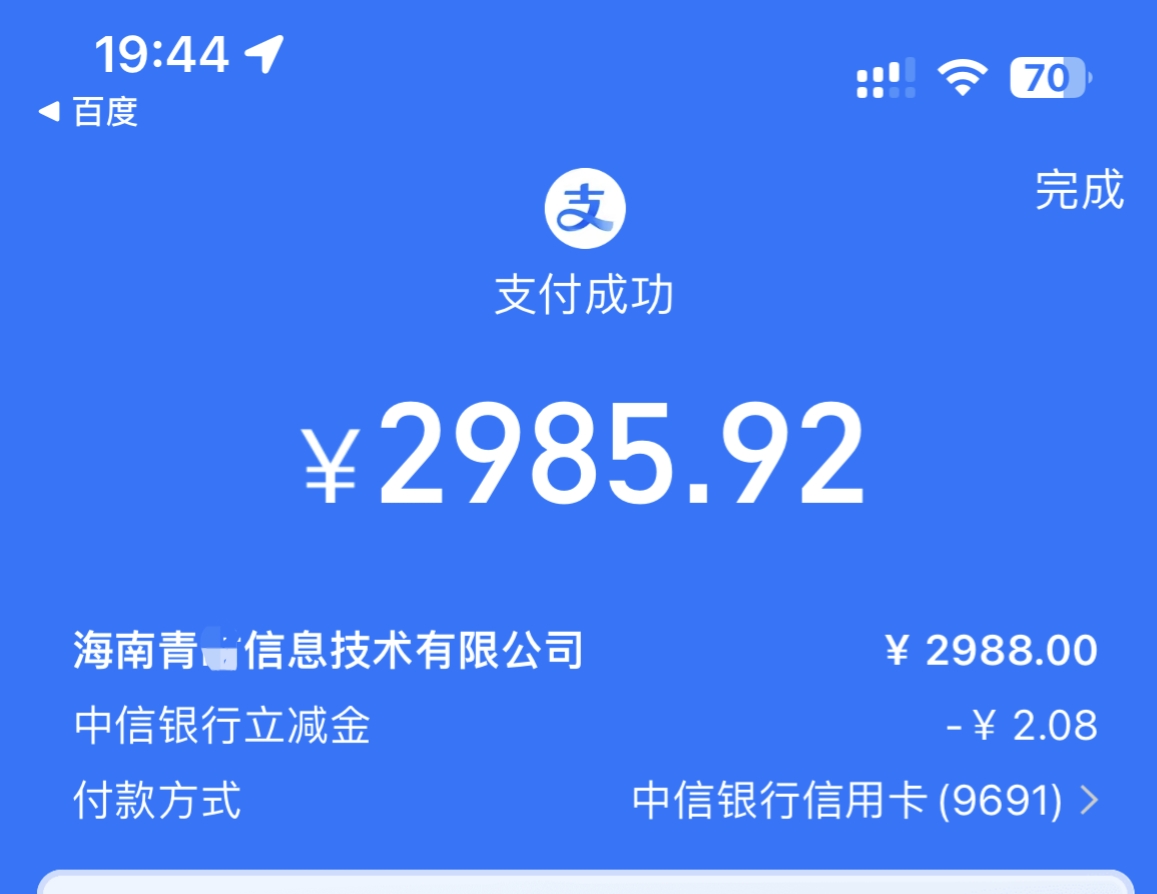Tap 完成 to finish payment
1157x894 pixels.
click(x=1079, y=190)
